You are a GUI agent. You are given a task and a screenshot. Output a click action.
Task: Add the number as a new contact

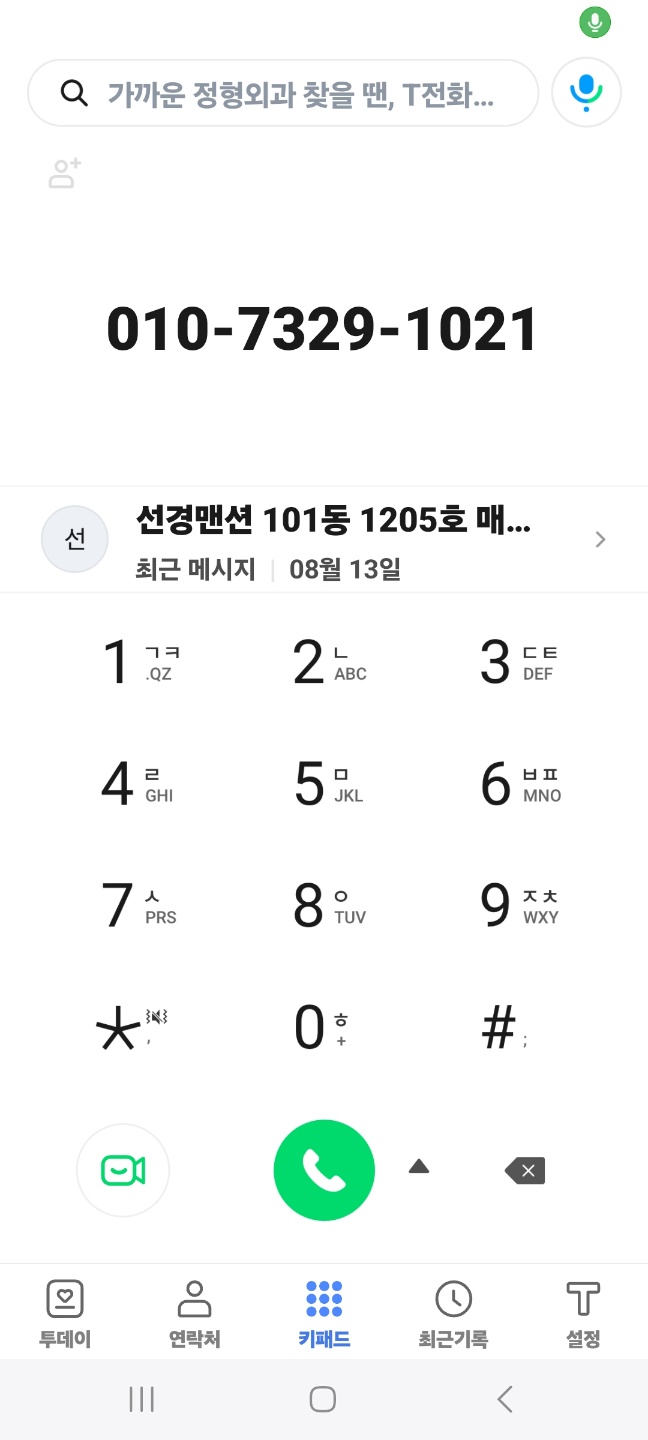point(65,173)
